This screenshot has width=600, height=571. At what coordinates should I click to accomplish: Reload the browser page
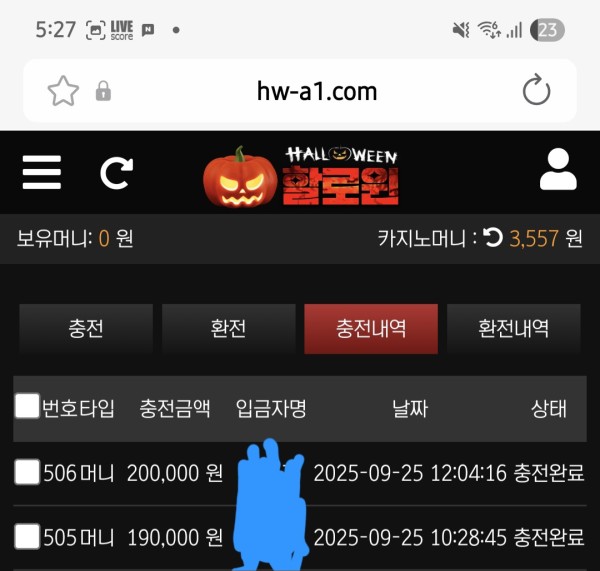click(x=537, y=92)
